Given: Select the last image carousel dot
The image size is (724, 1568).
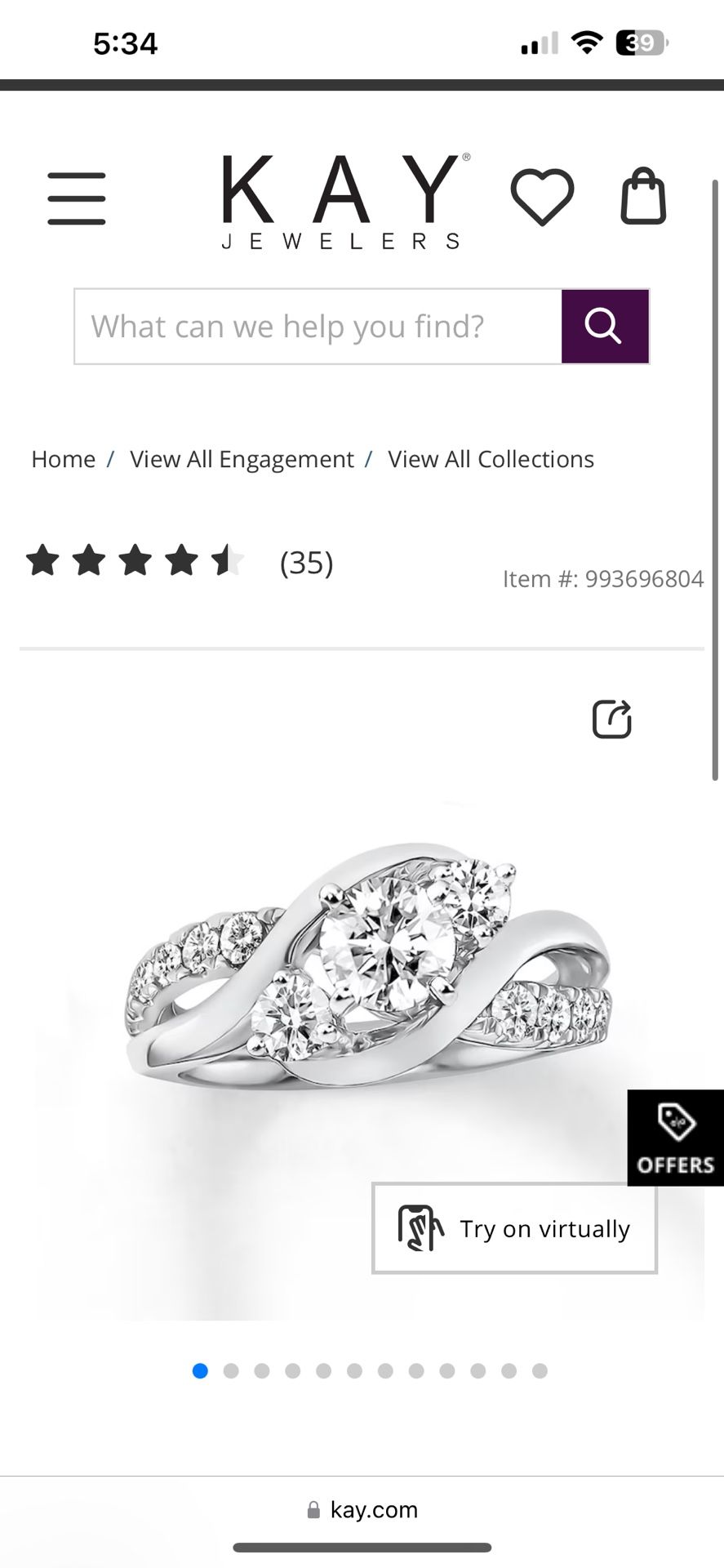Looking at the screenshot, I should click(x=540, y=1371).
